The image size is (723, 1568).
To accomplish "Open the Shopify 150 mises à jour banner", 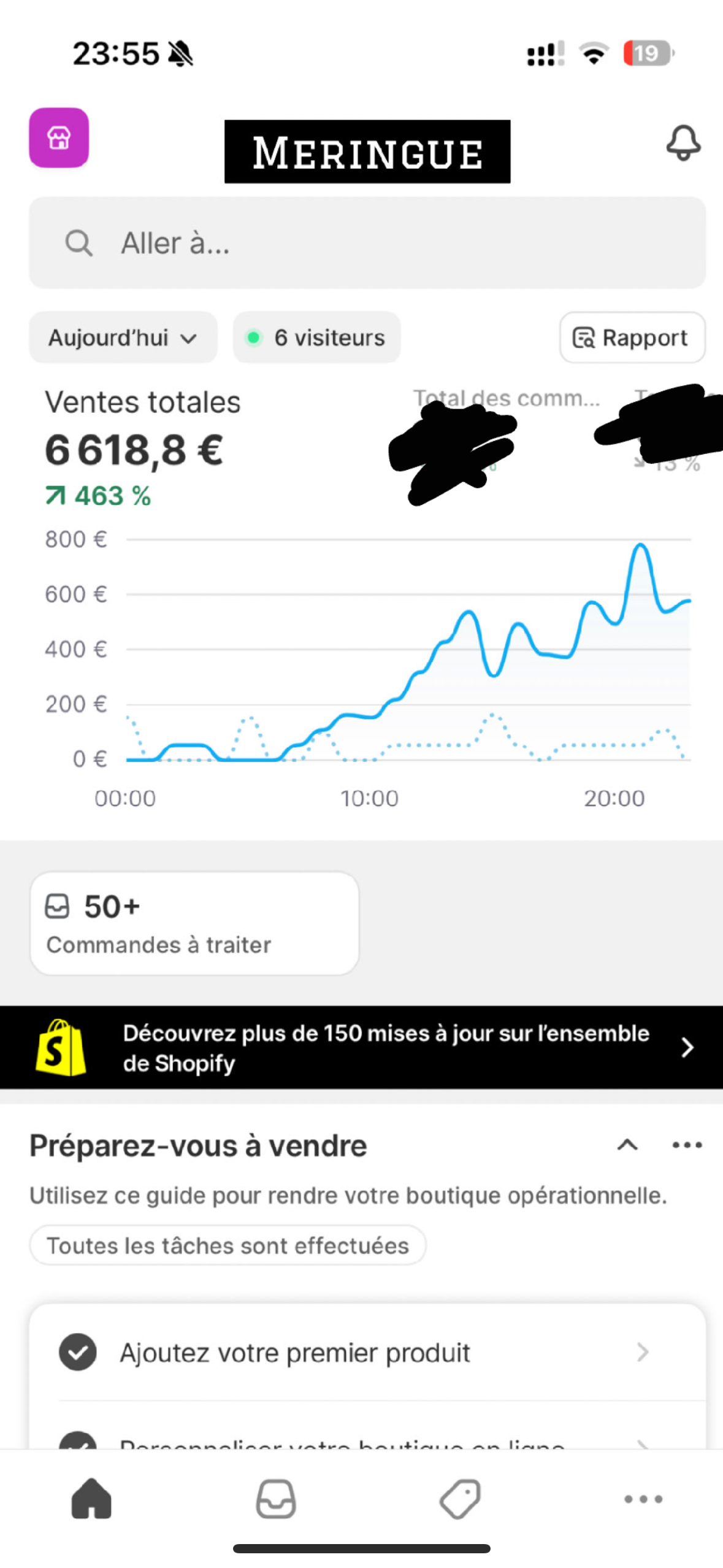I will [x=361, y=1047].
